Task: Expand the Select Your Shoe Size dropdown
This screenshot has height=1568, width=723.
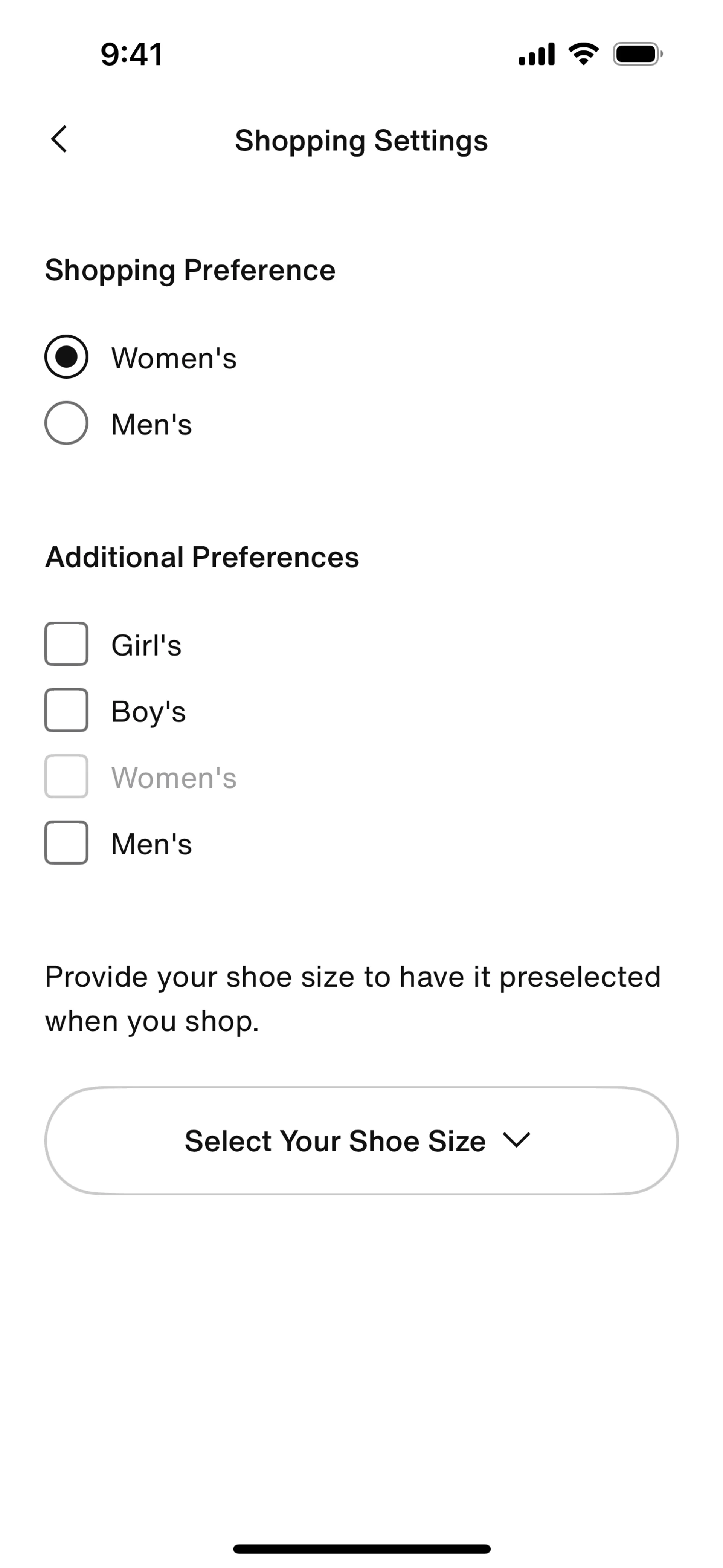Action: coord(361,1141)
